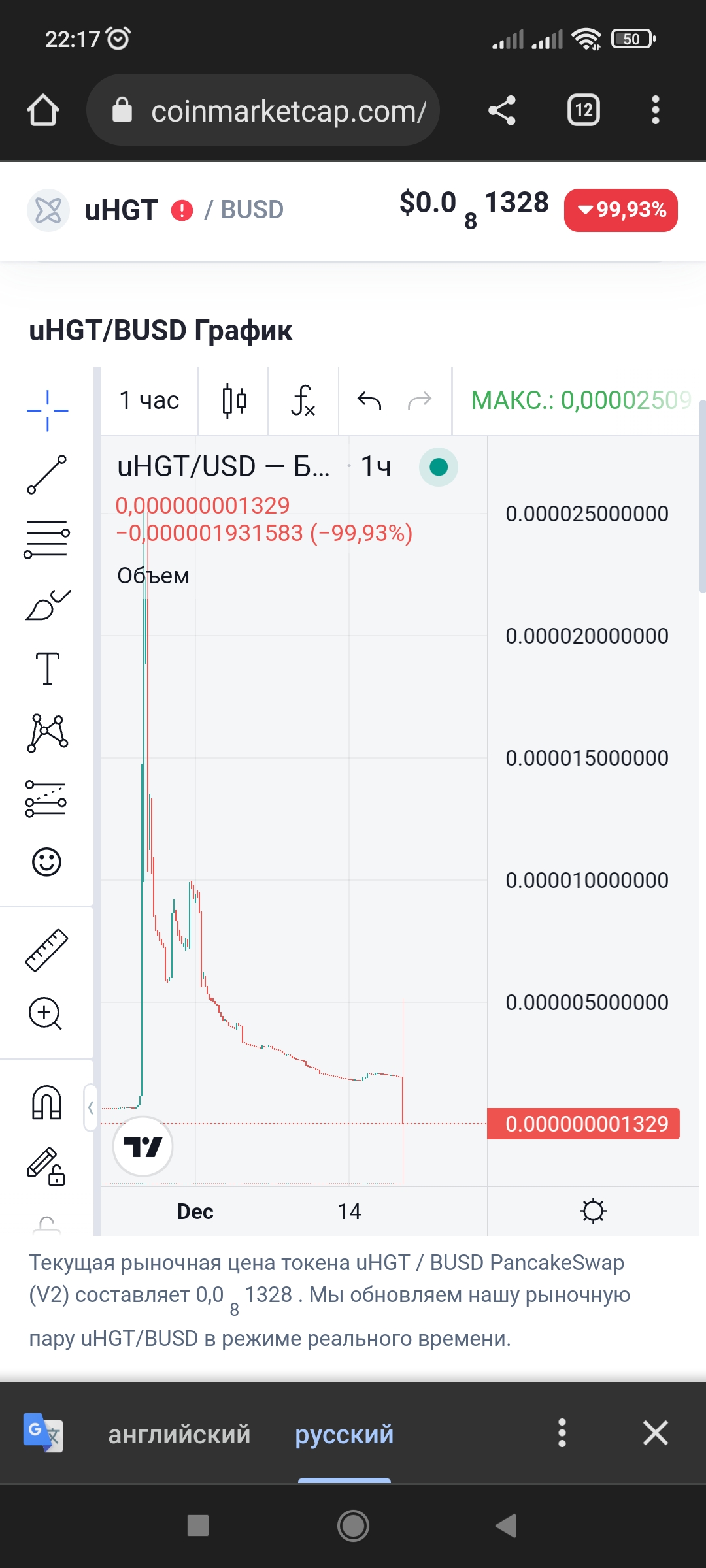Open the coinmarketcap.com address bar

click(263, 110)
